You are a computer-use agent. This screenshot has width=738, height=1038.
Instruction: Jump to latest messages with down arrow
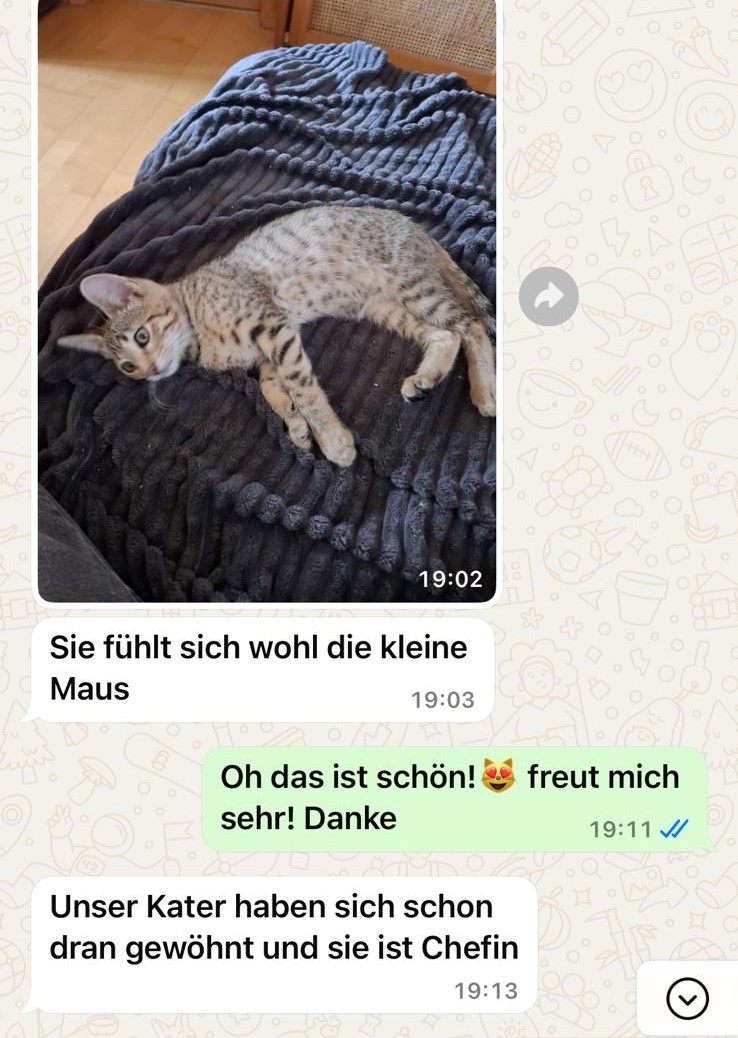point(687,998)
